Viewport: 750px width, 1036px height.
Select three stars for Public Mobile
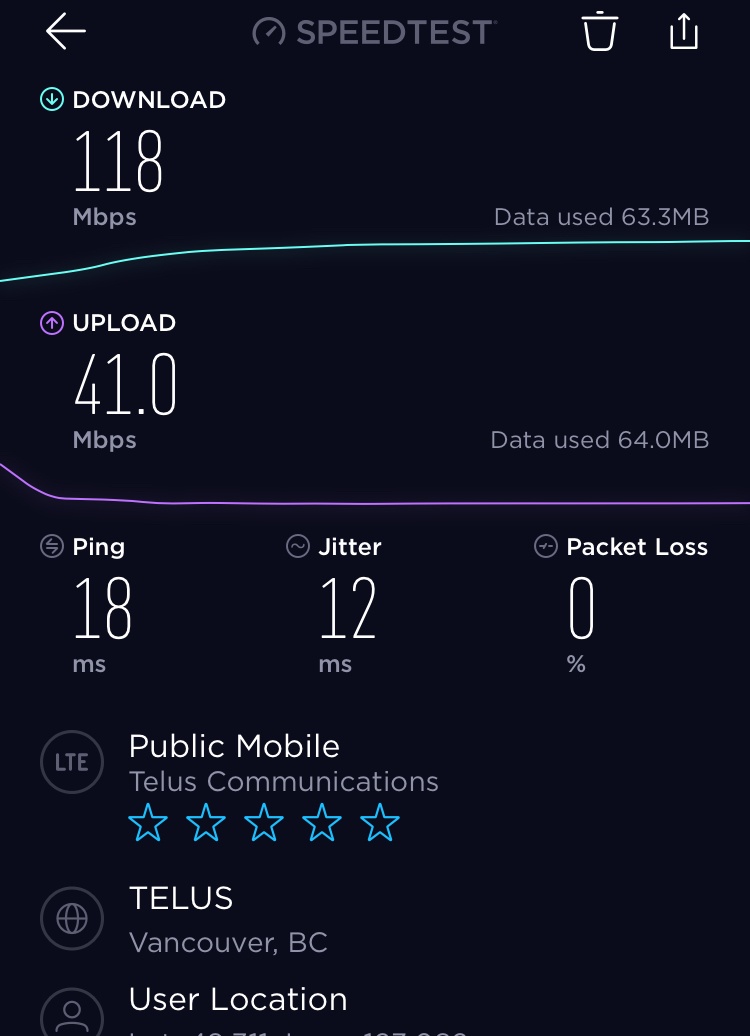tap(264, 824)
